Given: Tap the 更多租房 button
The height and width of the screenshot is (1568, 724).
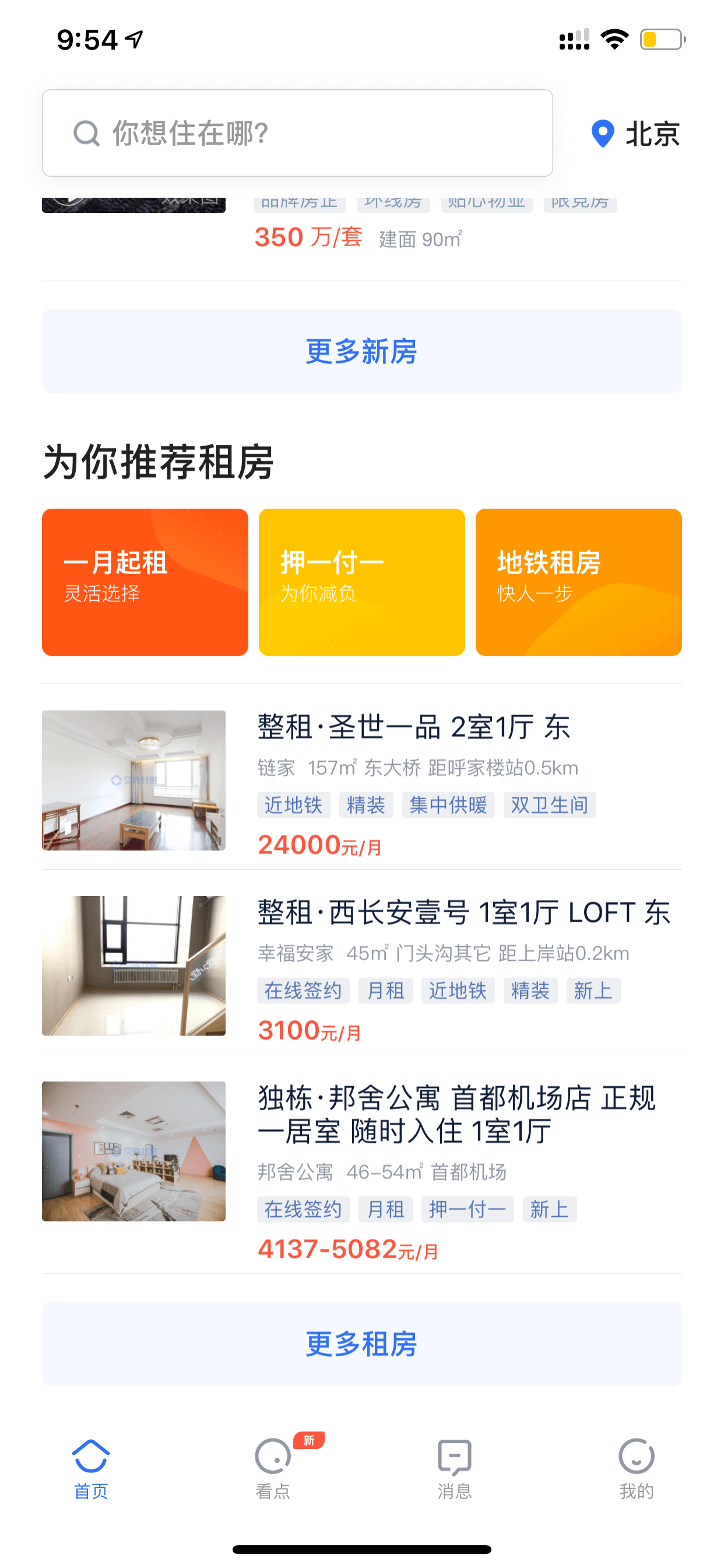Looking at the screenshot, I should (362, 1343).
